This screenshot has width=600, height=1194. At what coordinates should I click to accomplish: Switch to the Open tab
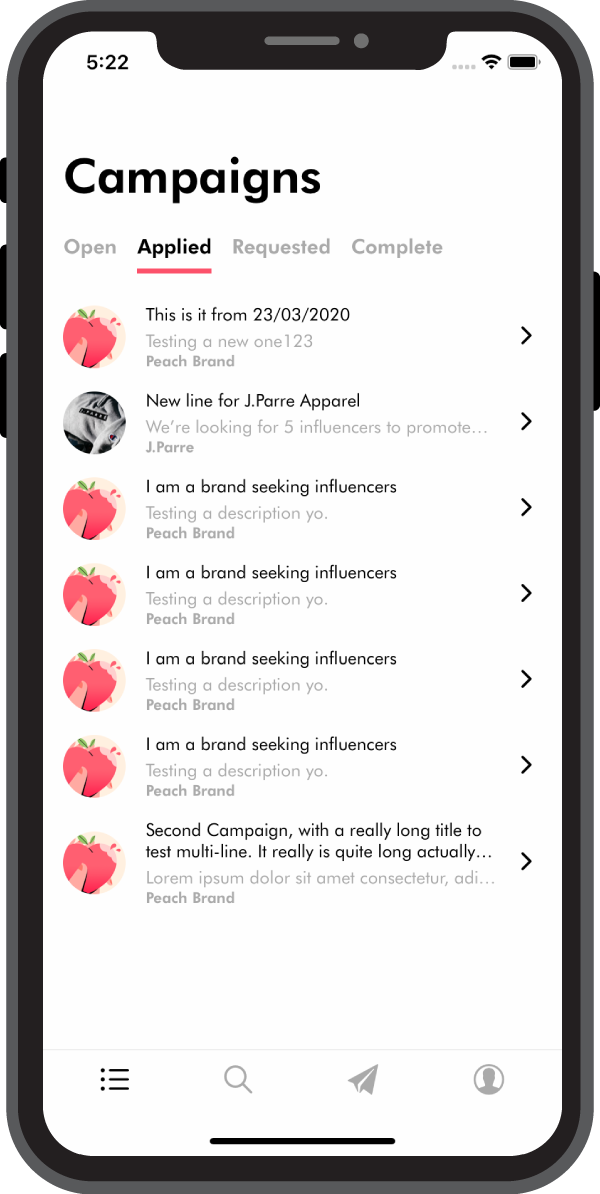90,247
